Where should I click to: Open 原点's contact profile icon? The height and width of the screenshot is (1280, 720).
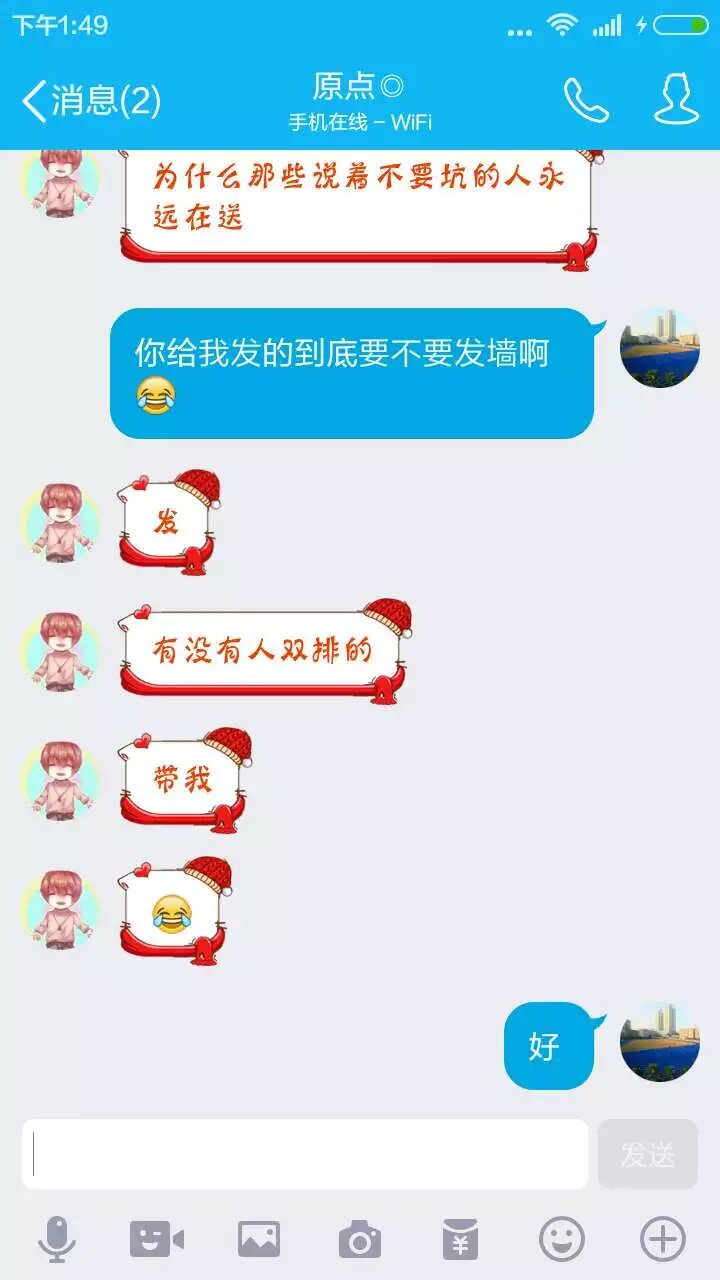[x=676, y=100]
